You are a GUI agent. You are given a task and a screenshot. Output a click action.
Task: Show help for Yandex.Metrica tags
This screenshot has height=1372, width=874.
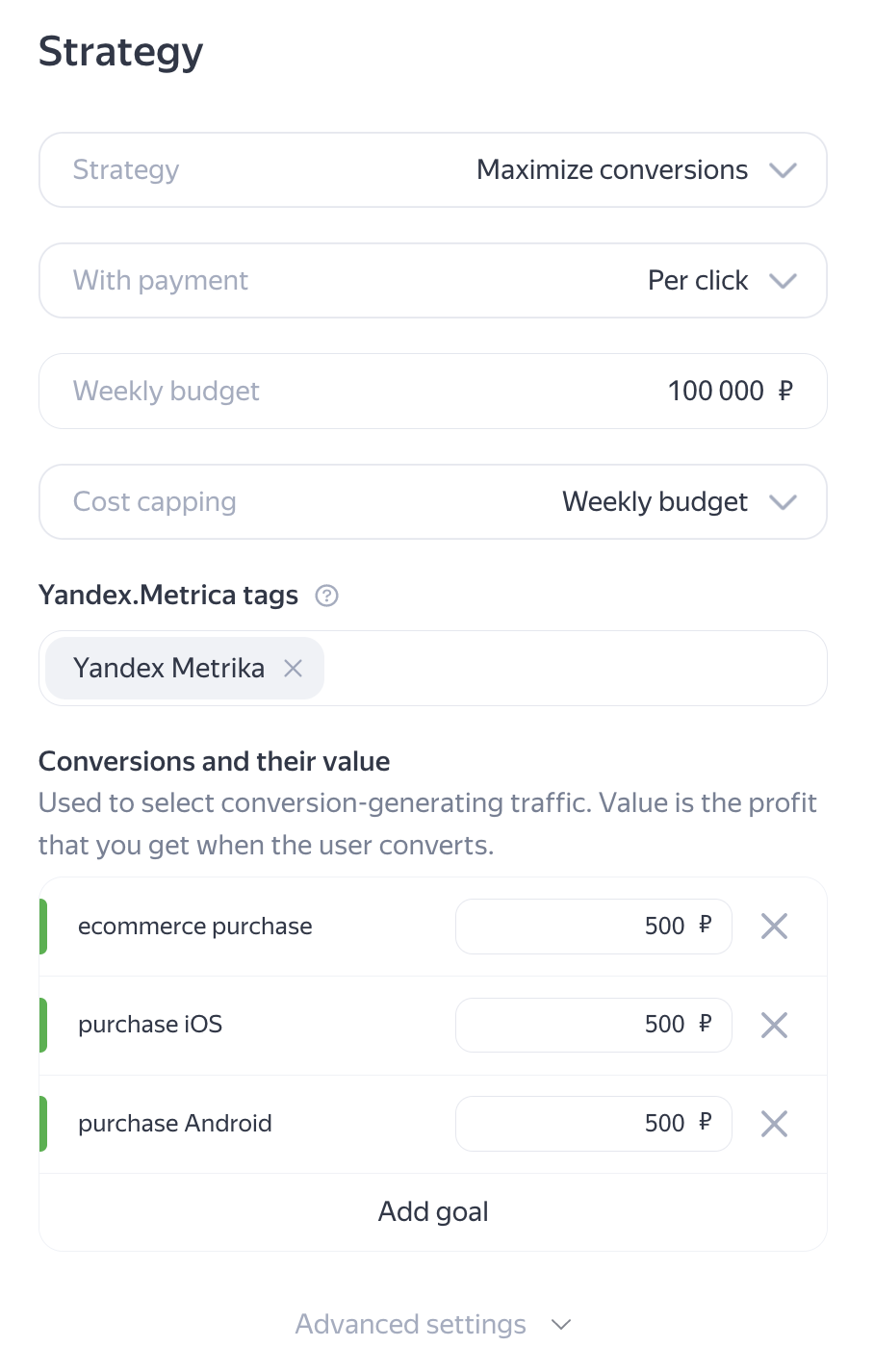(x=327, y=596)
